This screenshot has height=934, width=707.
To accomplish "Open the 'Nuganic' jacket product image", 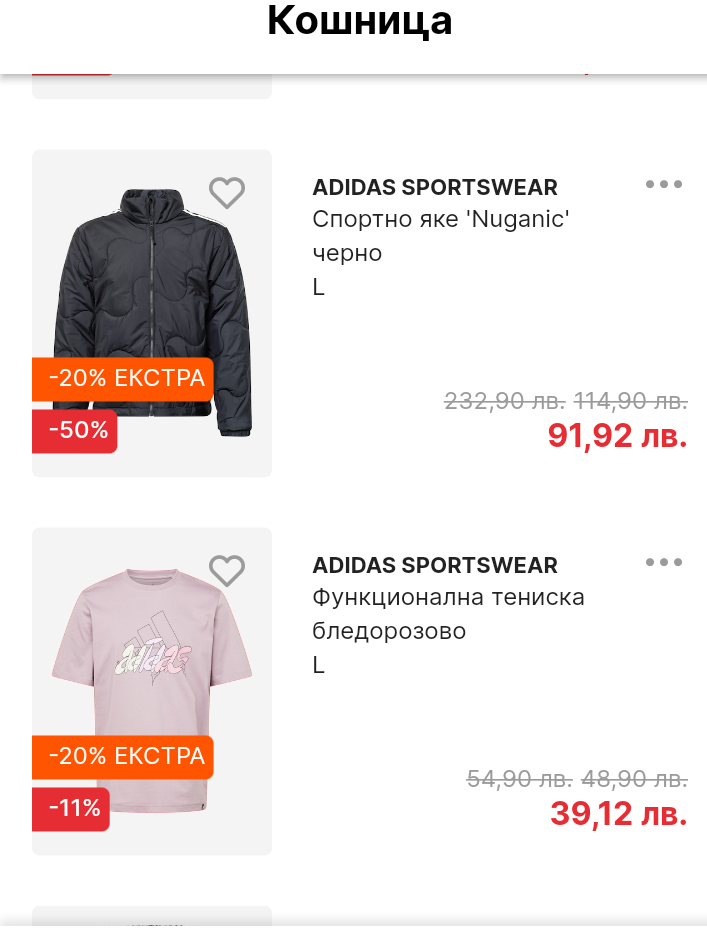I will pos(150,300).
